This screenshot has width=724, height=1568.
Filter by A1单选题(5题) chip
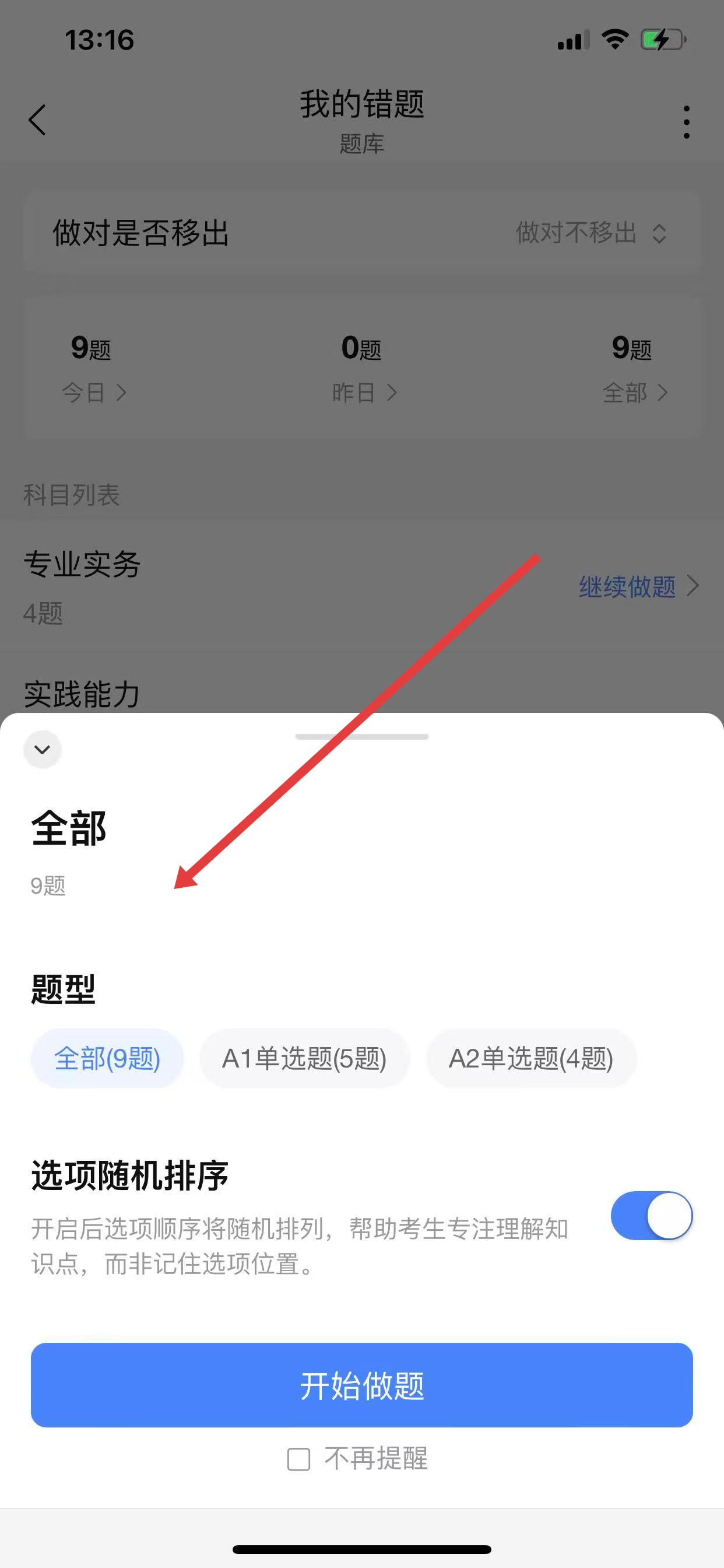304,1059
